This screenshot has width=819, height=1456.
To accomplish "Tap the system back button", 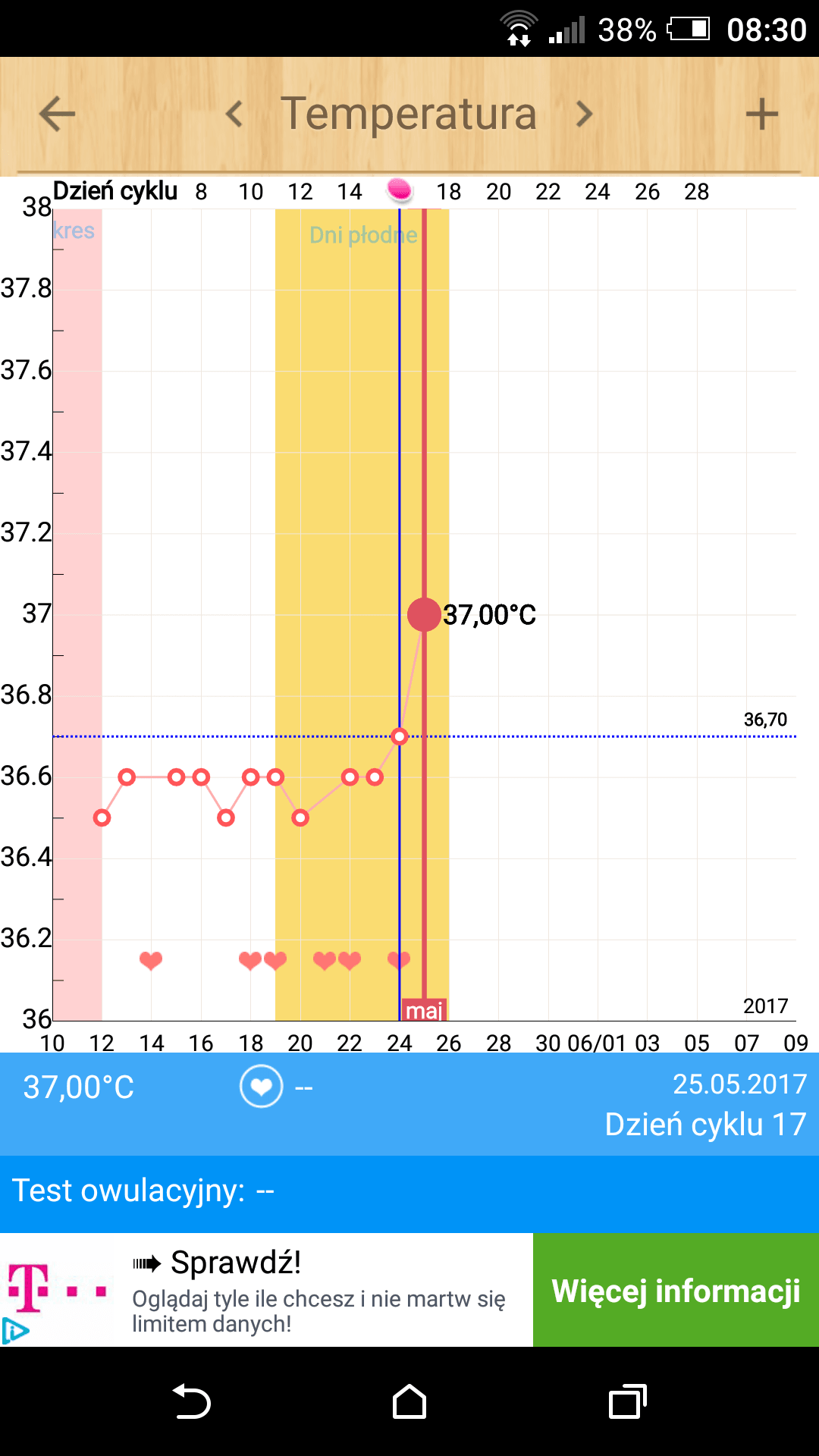I will [191, 1401].
